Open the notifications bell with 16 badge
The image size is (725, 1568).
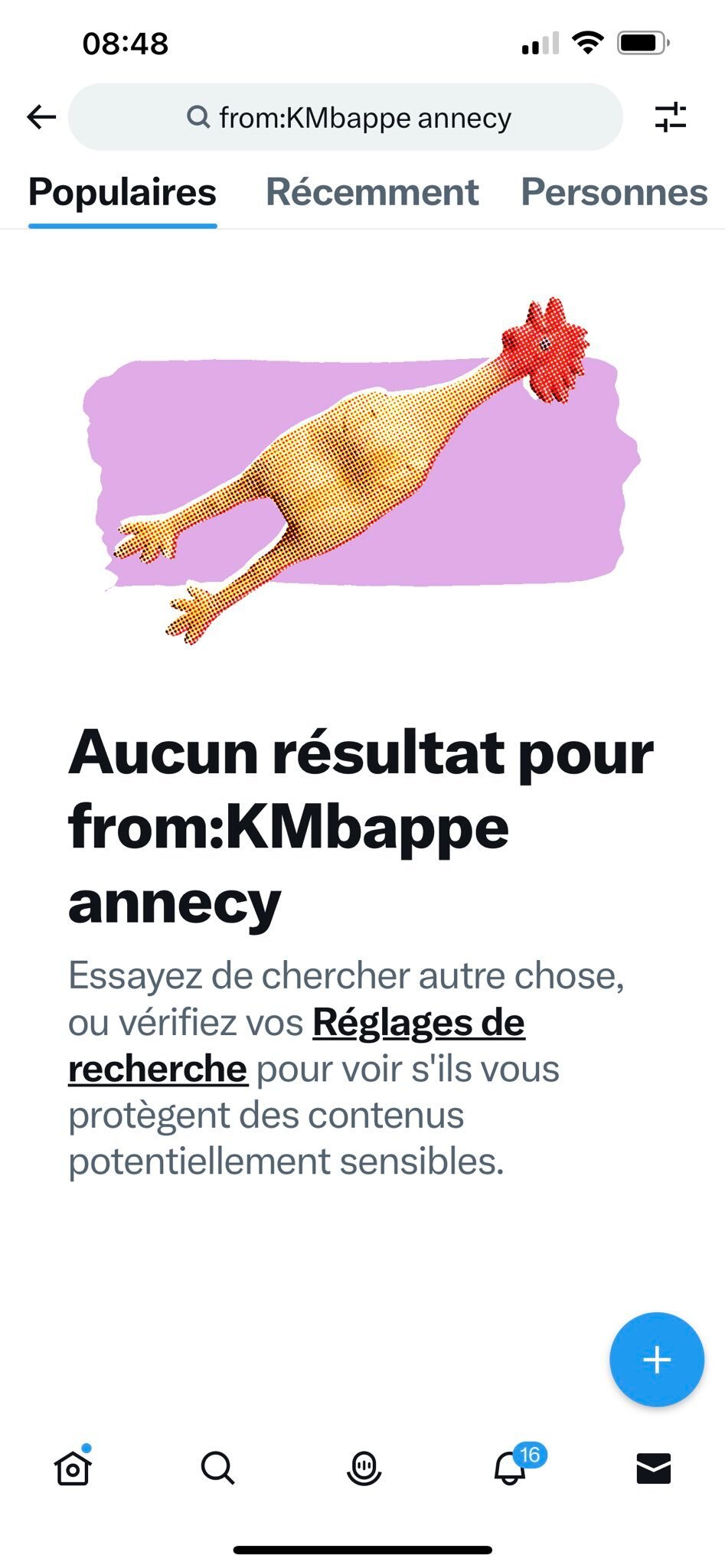tap(511, 1466)
